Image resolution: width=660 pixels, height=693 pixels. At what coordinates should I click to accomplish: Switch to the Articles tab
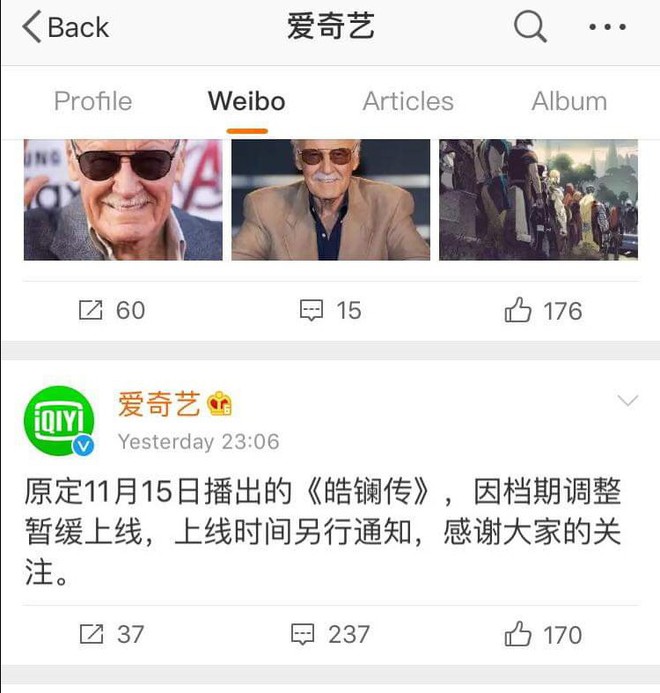(x=407, y=101)
